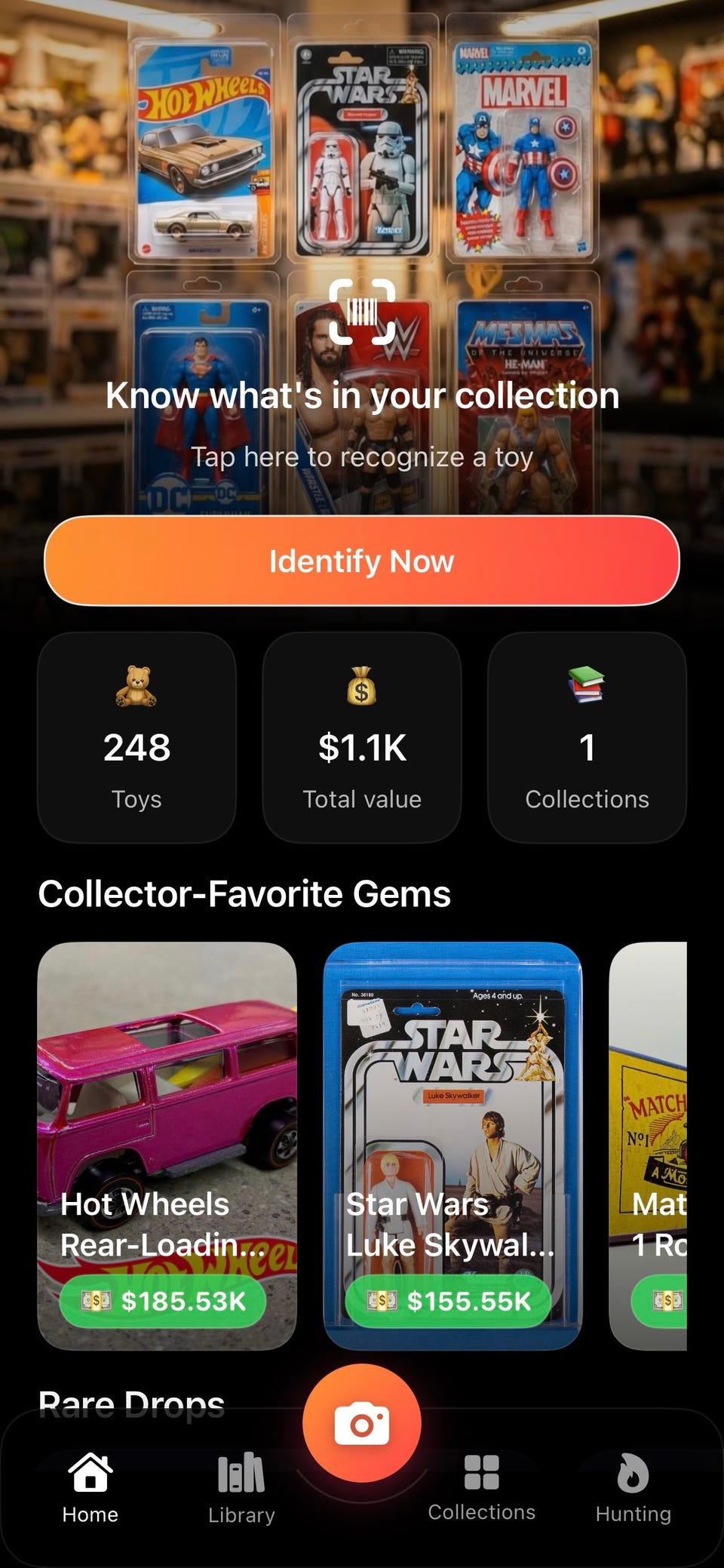Open the Hot Wheels Rear-Loading card
724x1568 pixels.
pyautogui.click(x=167, y=1145)
